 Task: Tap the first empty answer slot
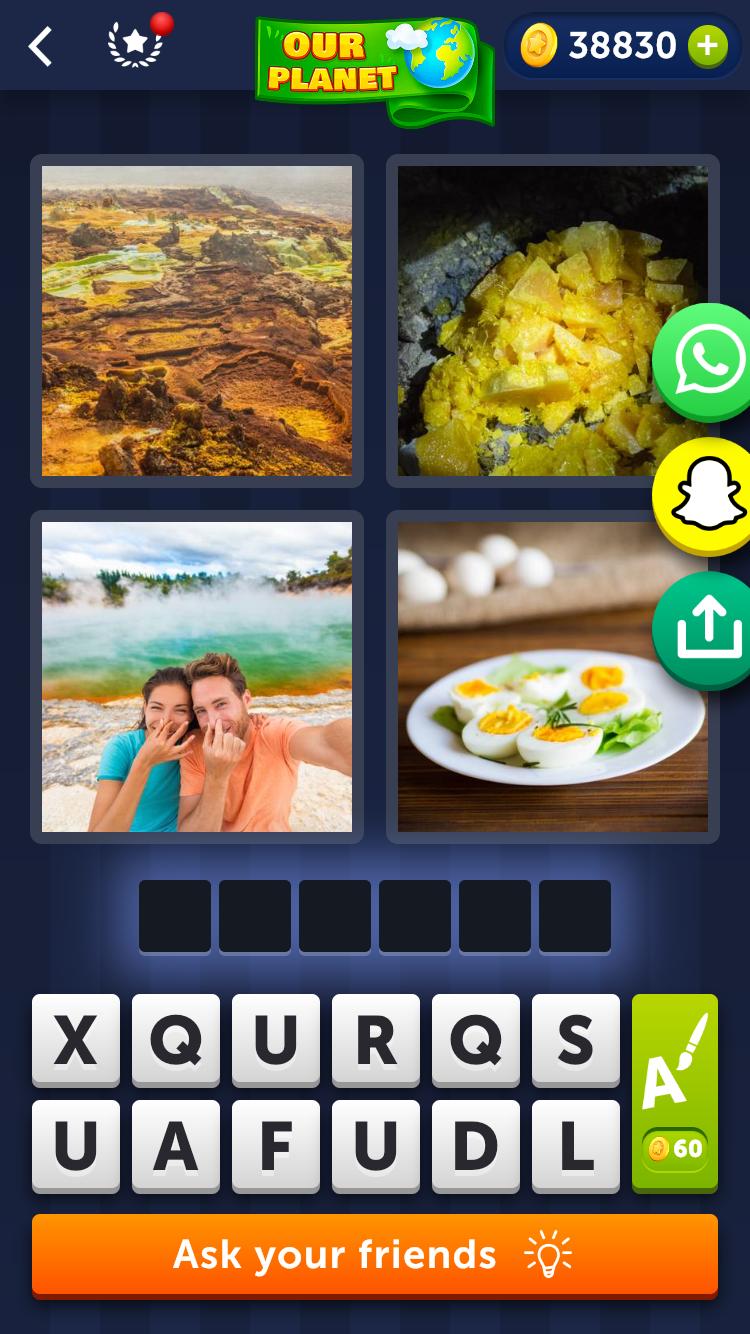pyautogui.click(x=175, y=916)
